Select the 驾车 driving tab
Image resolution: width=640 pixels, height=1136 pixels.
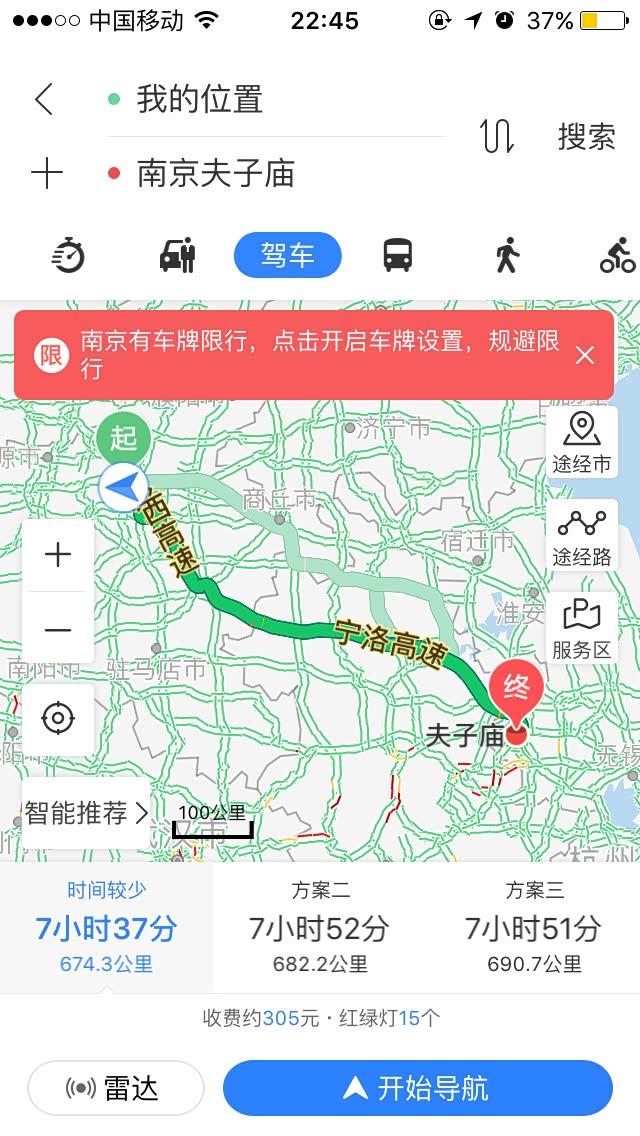click(287, 256)
